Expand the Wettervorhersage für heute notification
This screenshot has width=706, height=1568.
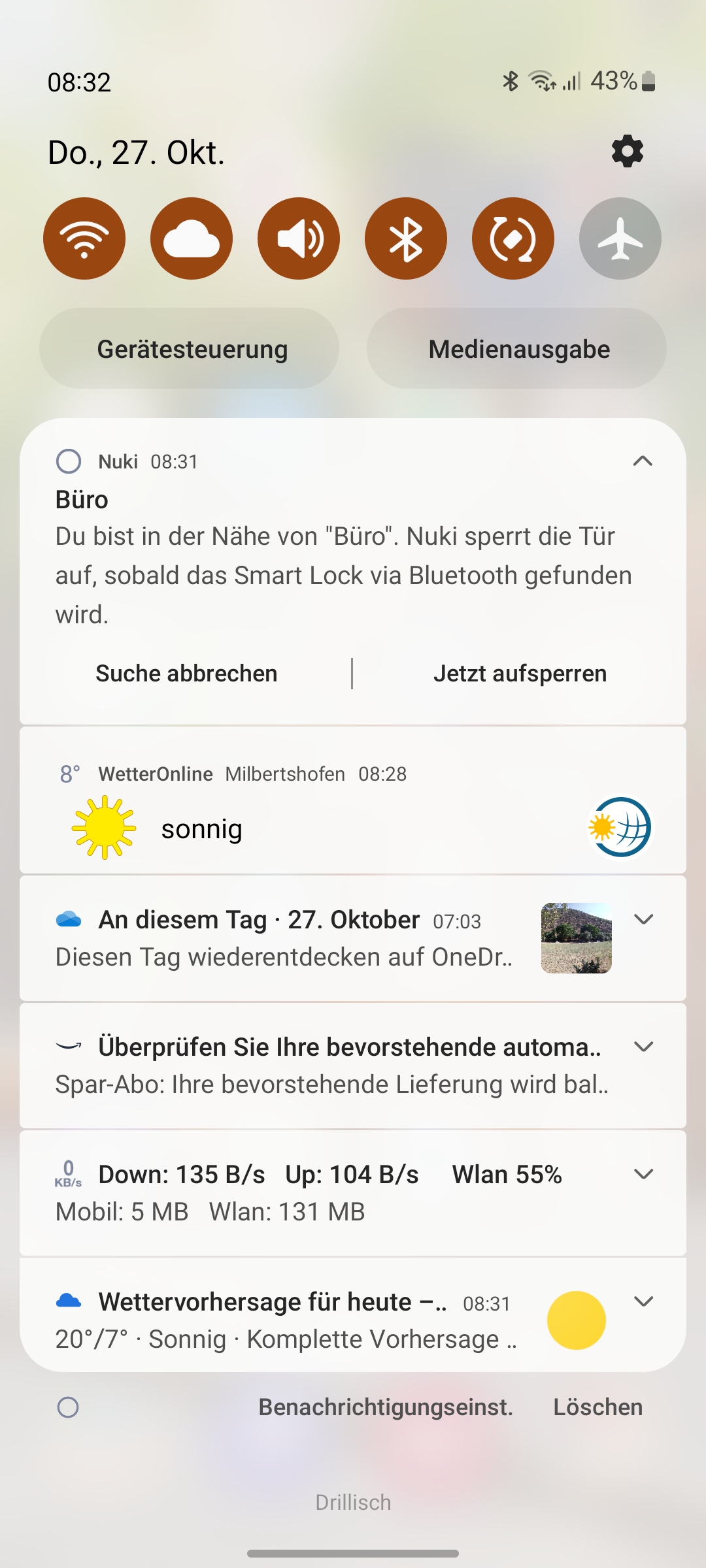coord(644,1301)
